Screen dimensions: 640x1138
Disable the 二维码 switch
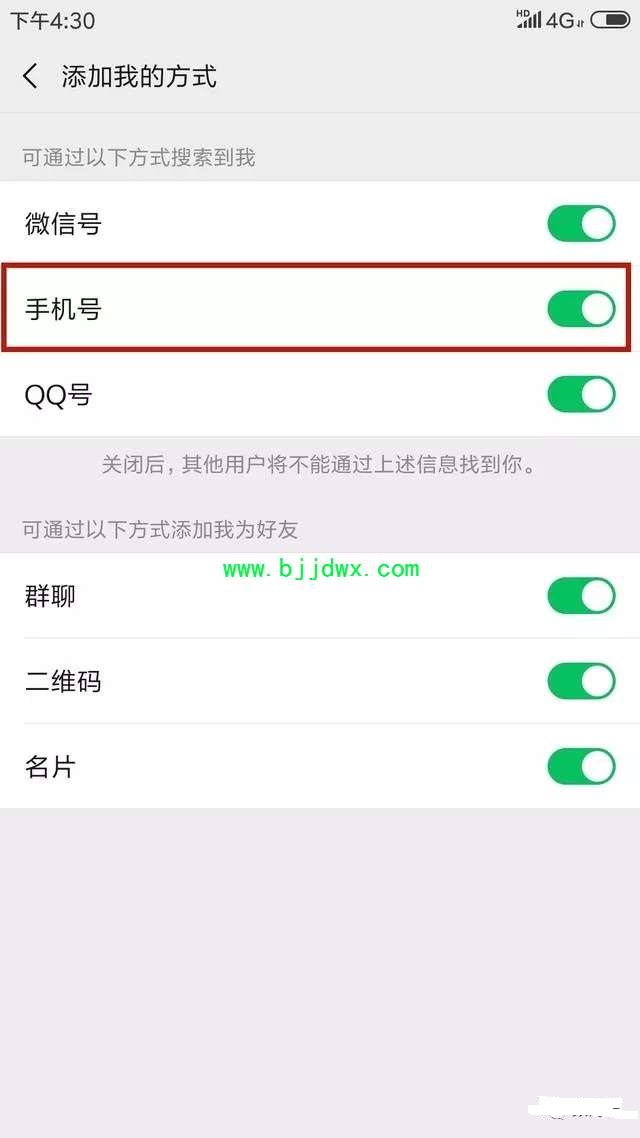coord(581,681)
